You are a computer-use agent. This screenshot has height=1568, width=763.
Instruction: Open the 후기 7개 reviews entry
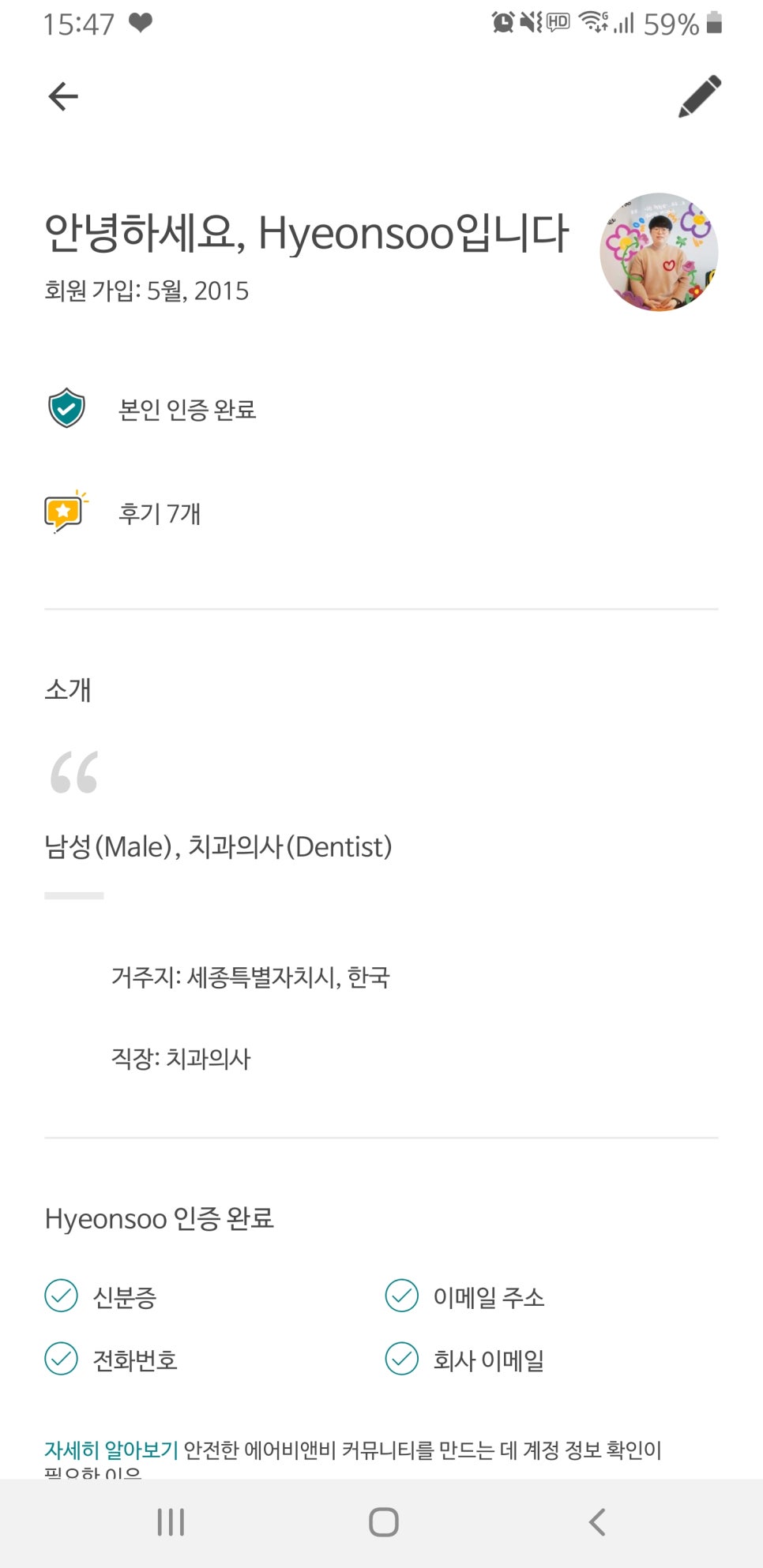[x=158, y=513]
